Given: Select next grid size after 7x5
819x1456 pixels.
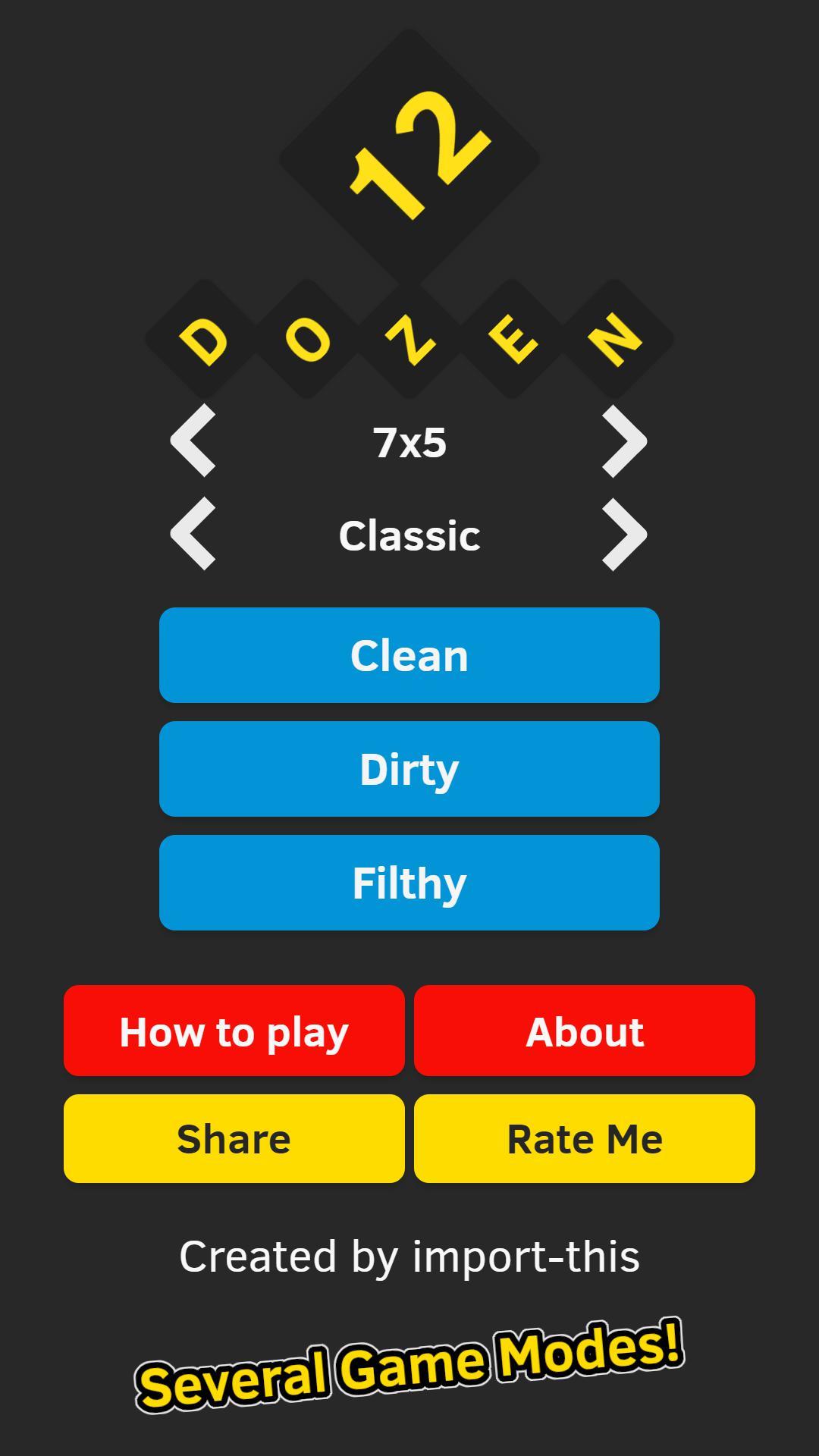Looking at the screenshot, I should (x=624, y=441).
